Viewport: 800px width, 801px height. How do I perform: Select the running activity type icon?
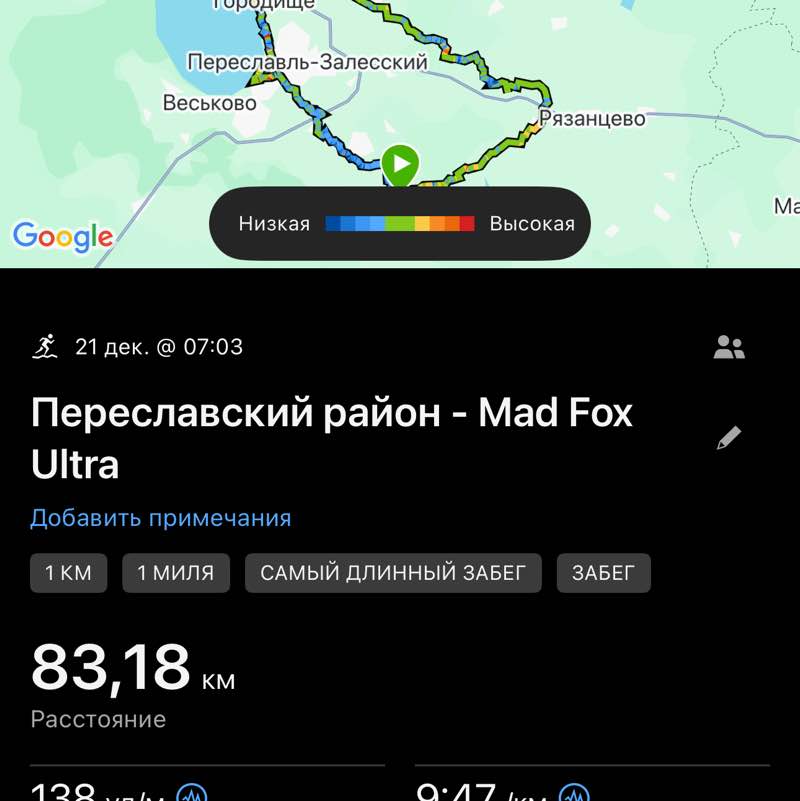coord(42,346)
